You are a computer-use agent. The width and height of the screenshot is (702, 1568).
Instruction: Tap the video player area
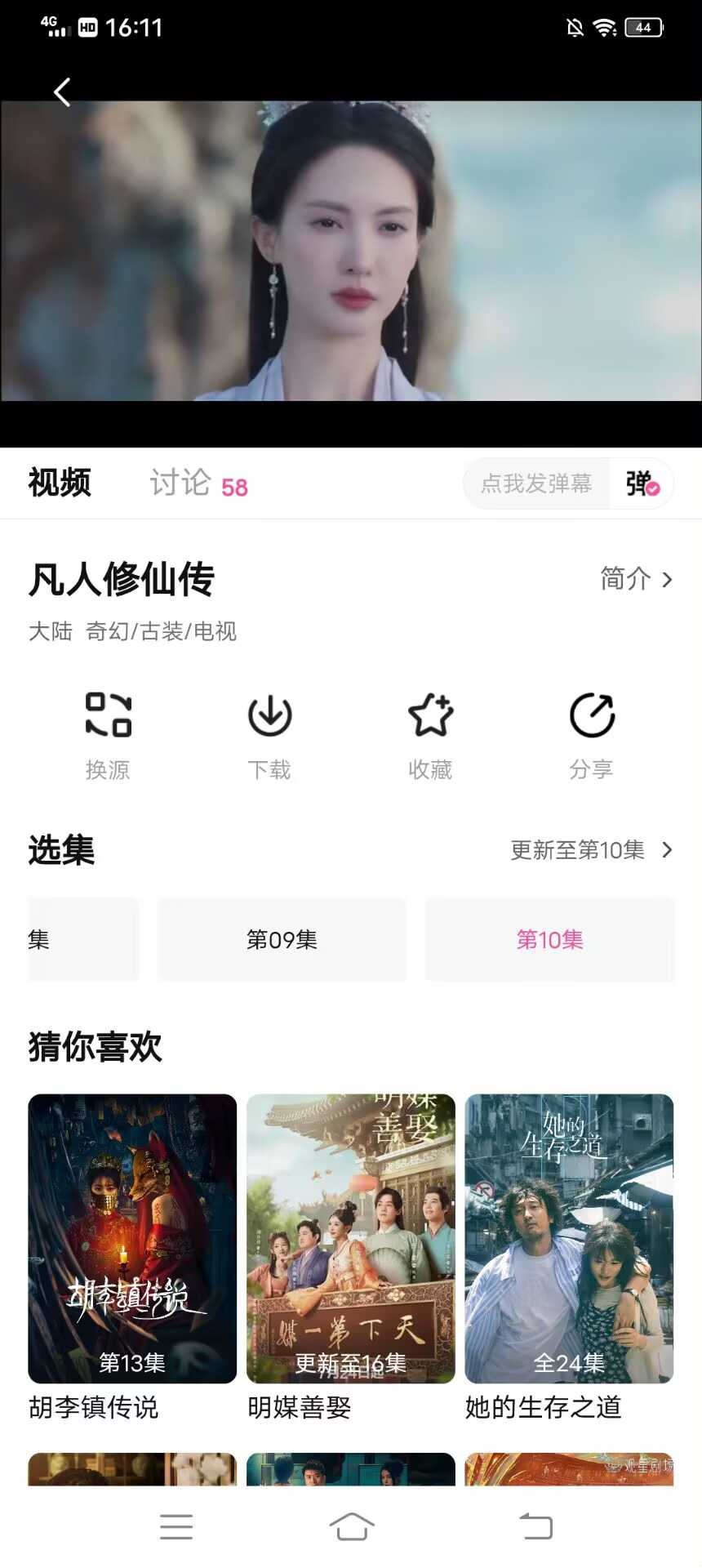[x=351, y=252]
